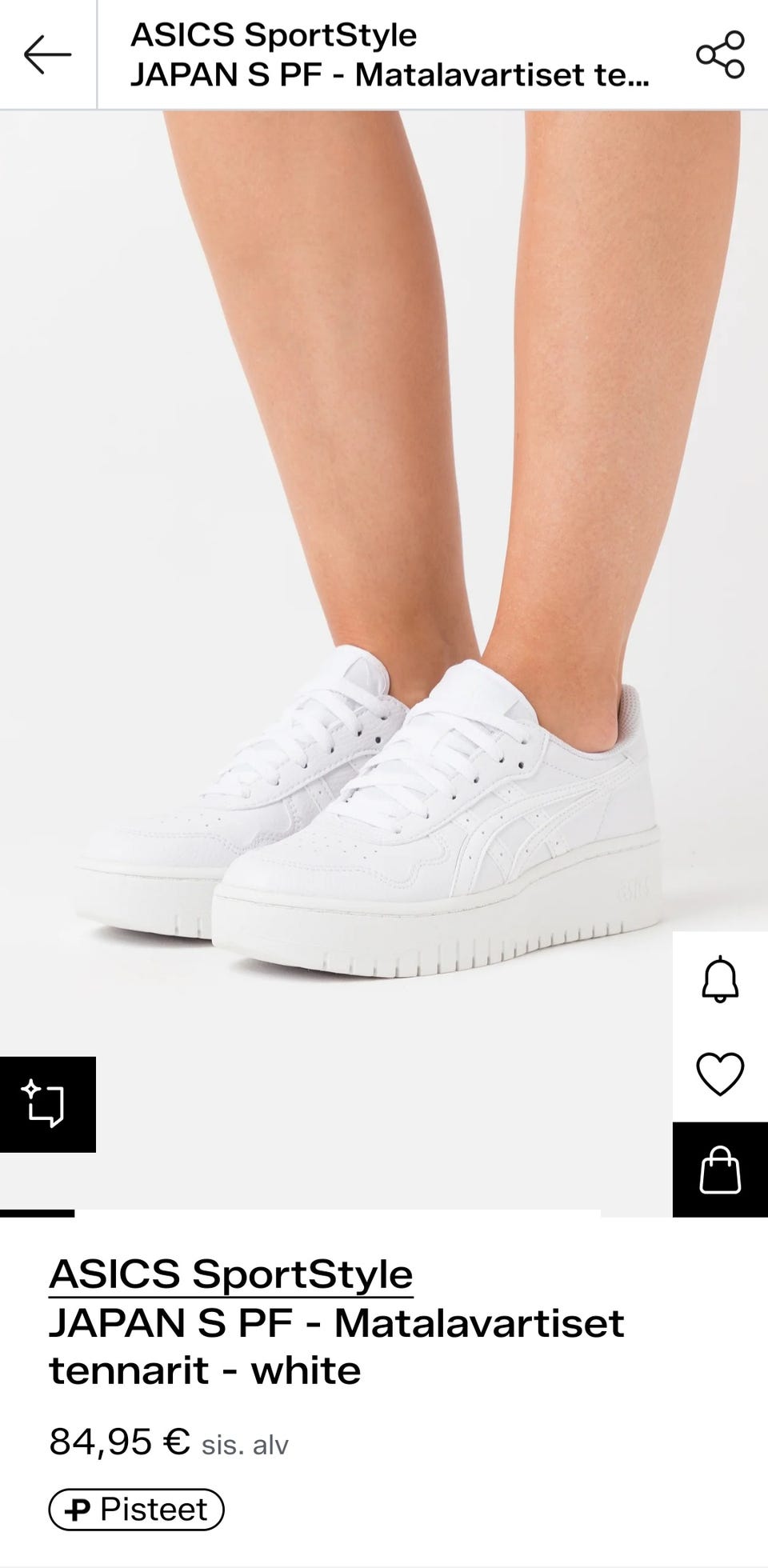Tap the bell for product alerts
Image resolution: width=768 pixels, height=1568 pixels.
[x=720, y=978]
